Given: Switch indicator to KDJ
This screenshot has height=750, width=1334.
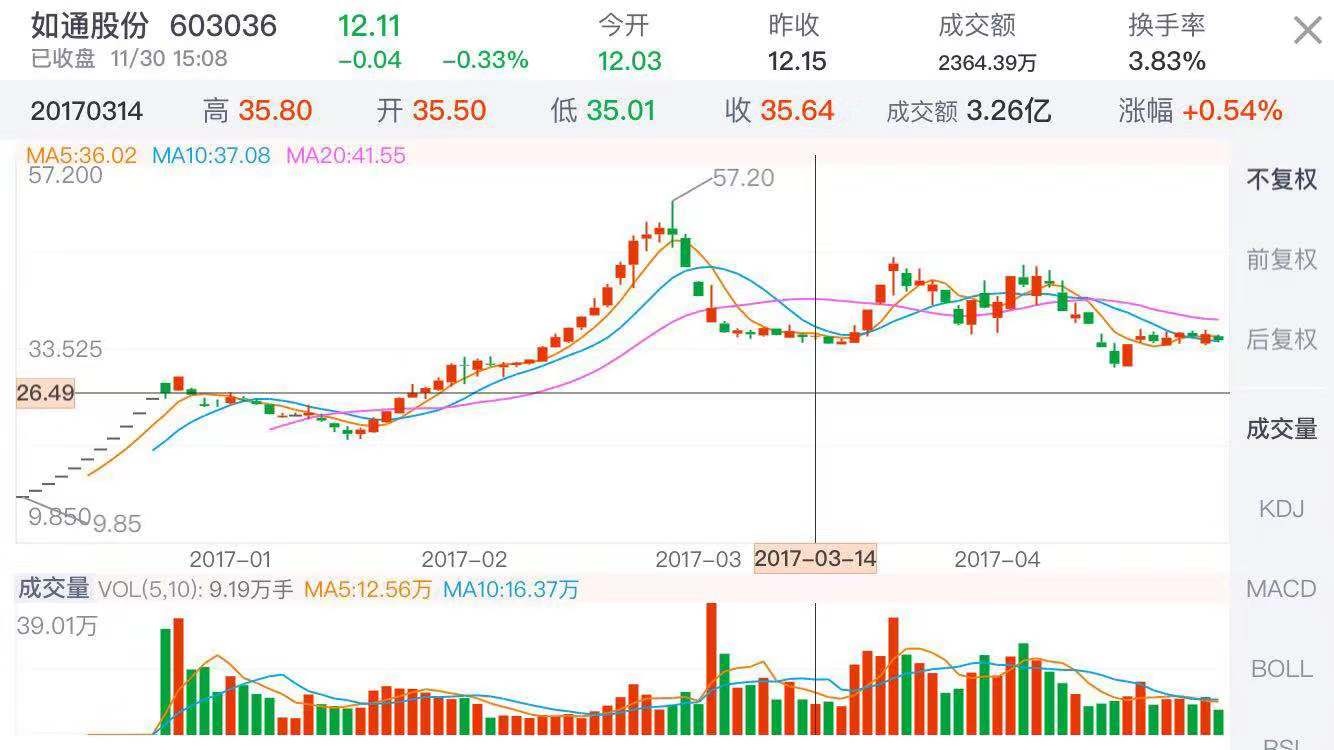Looking at the screenshot, I should [1281, 509].
